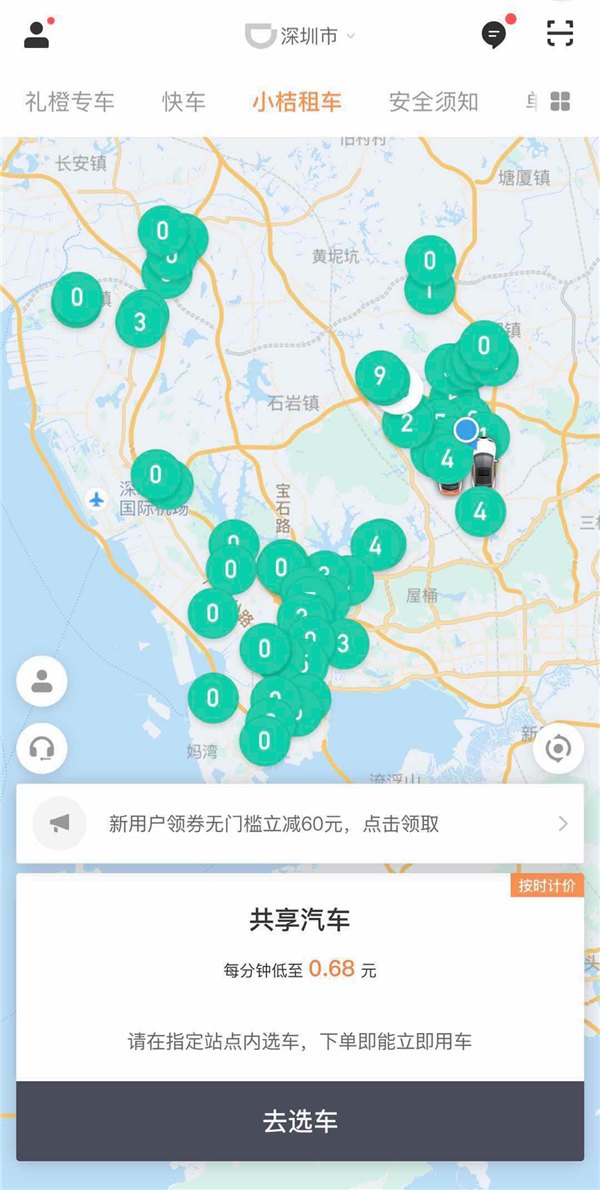Switch to the 快车 tab

184,101
